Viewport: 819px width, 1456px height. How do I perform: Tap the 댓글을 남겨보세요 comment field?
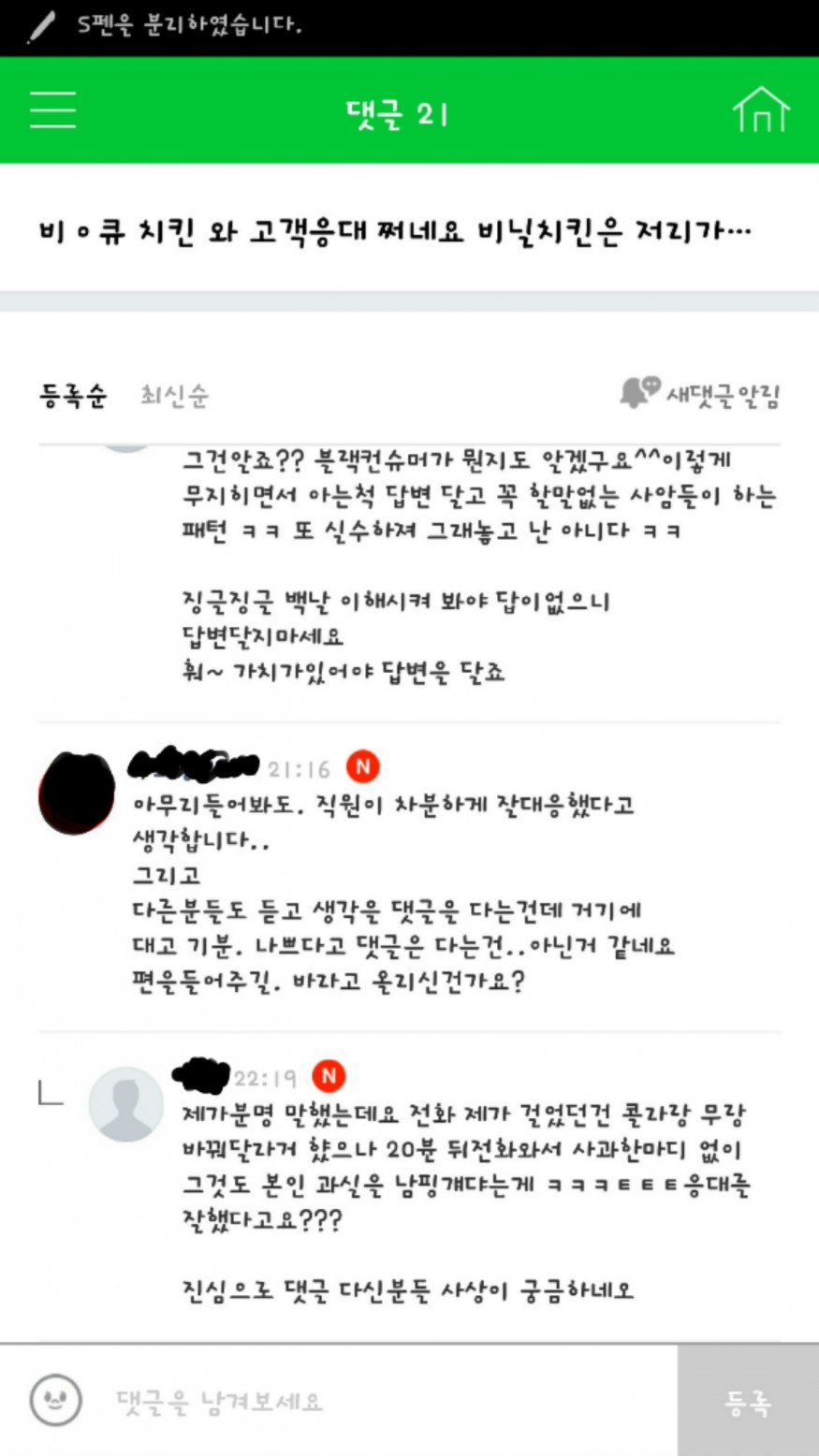(x=374, y=1401)
